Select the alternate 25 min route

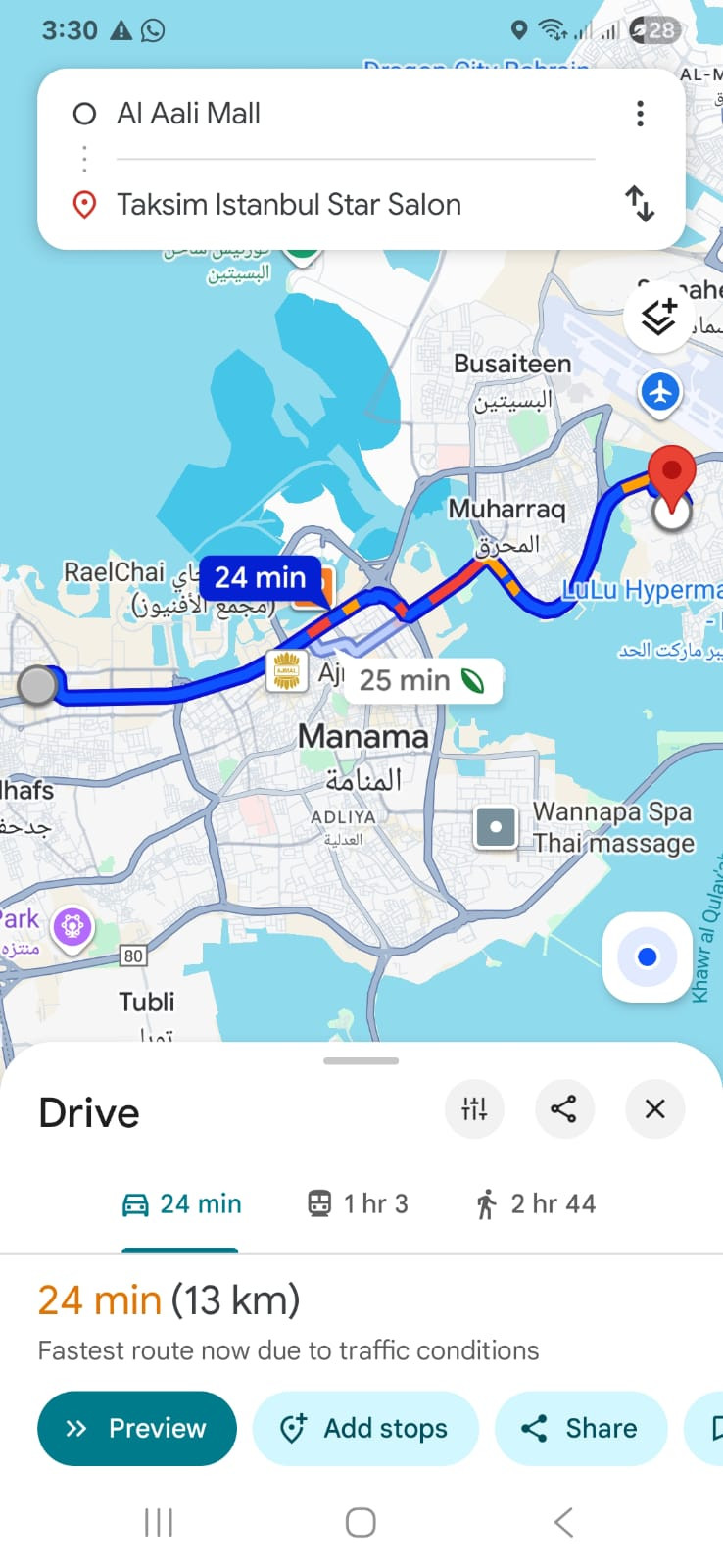coord(421,680)
